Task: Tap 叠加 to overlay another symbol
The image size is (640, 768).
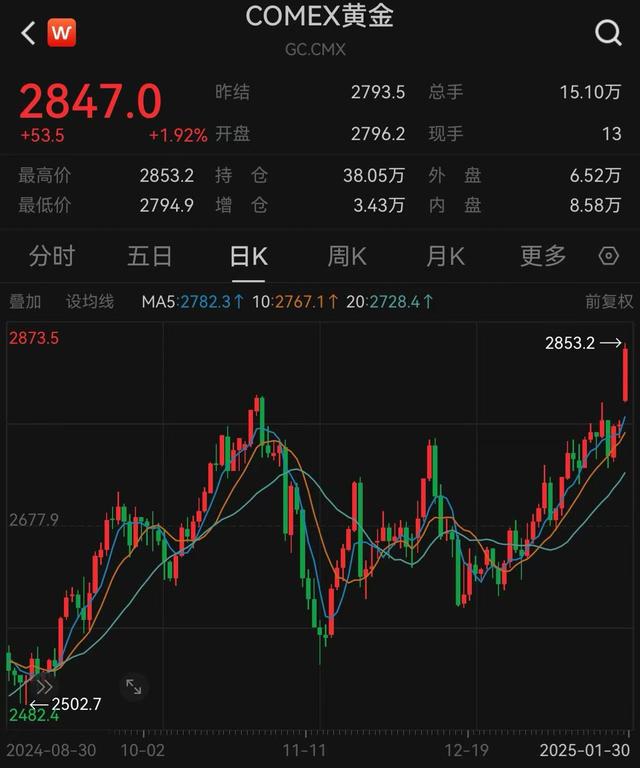Action: coord(25,301)
